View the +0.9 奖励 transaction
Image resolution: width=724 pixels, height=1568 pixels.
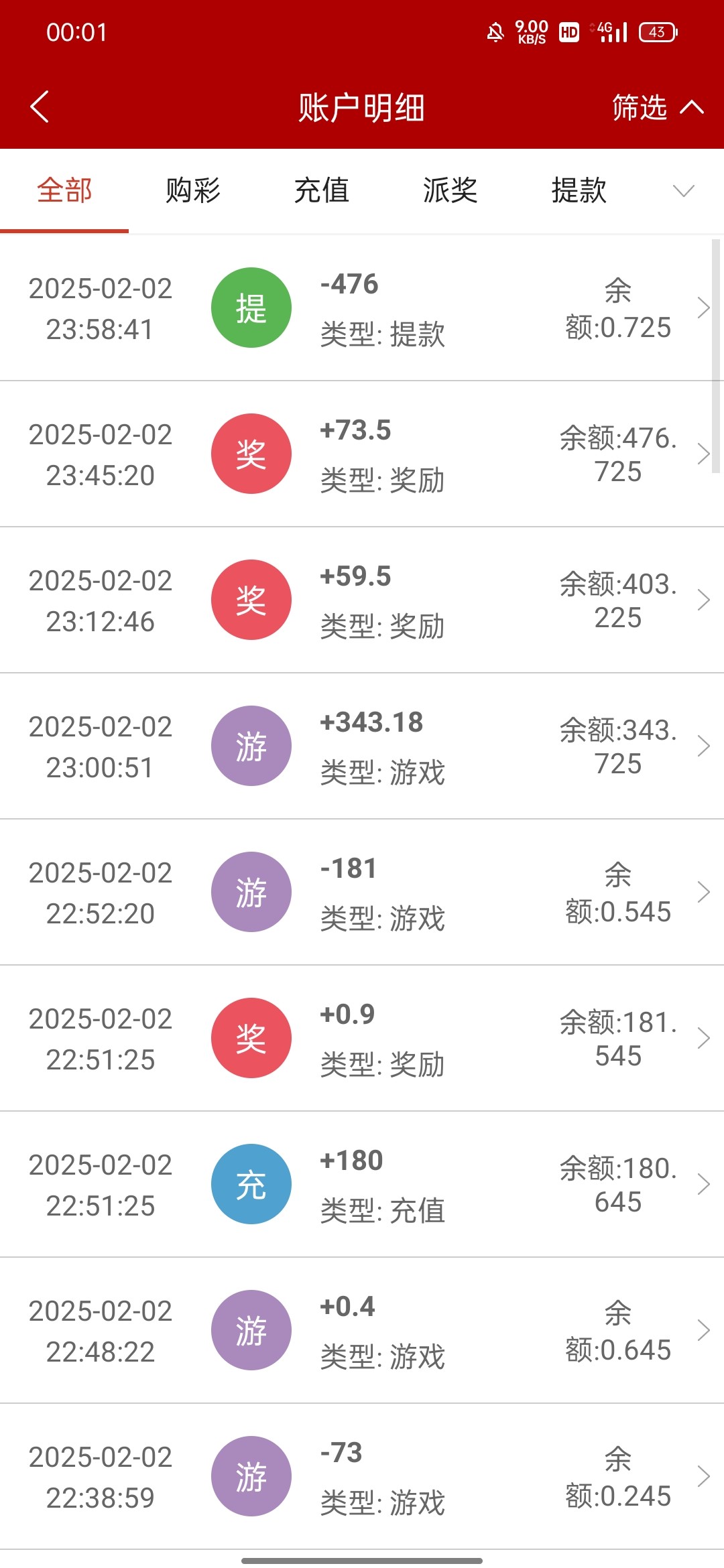point(362,1039)
